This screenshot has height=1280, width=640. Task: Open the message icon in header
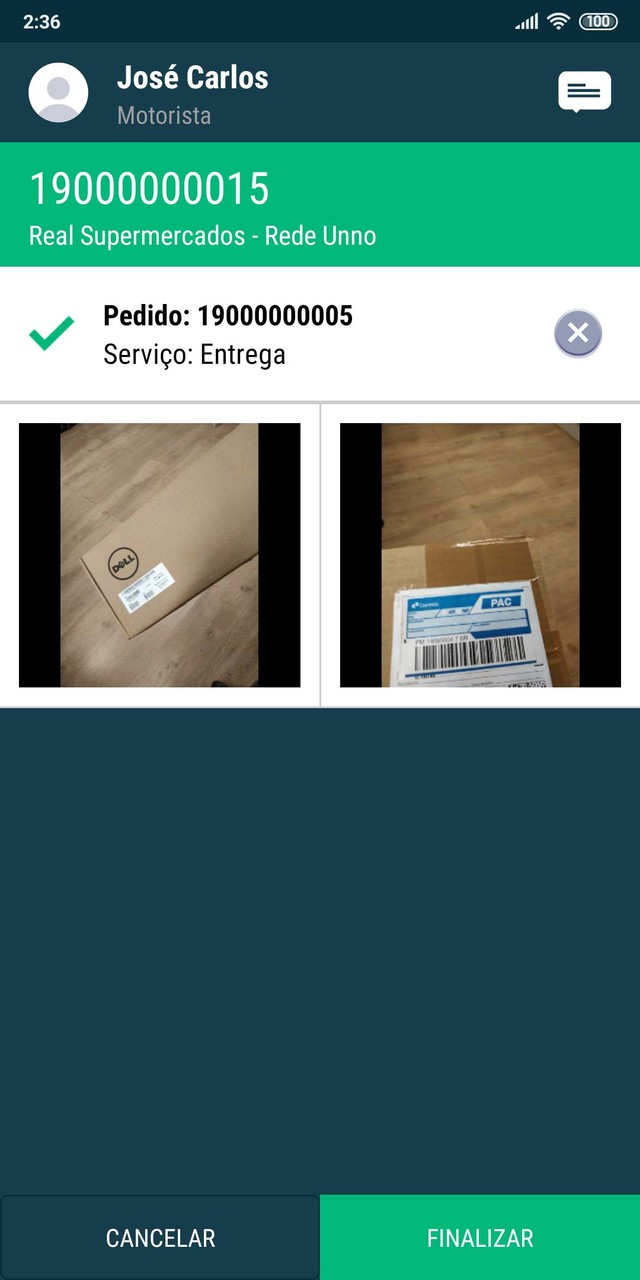584,92
